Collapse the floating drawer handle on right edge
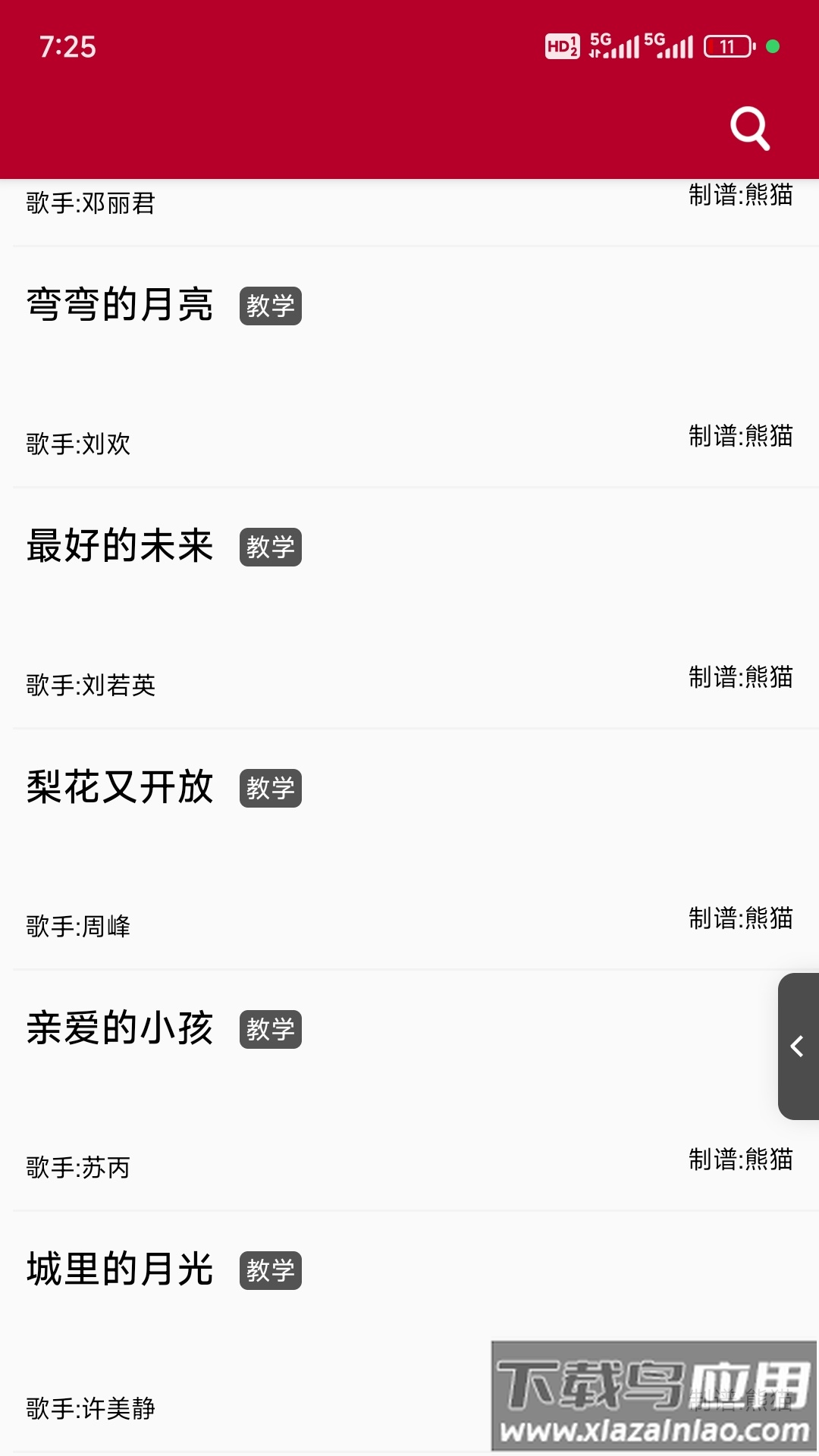The width and height of the screenshot is (819, 1456). click(x=796, y=1046)
